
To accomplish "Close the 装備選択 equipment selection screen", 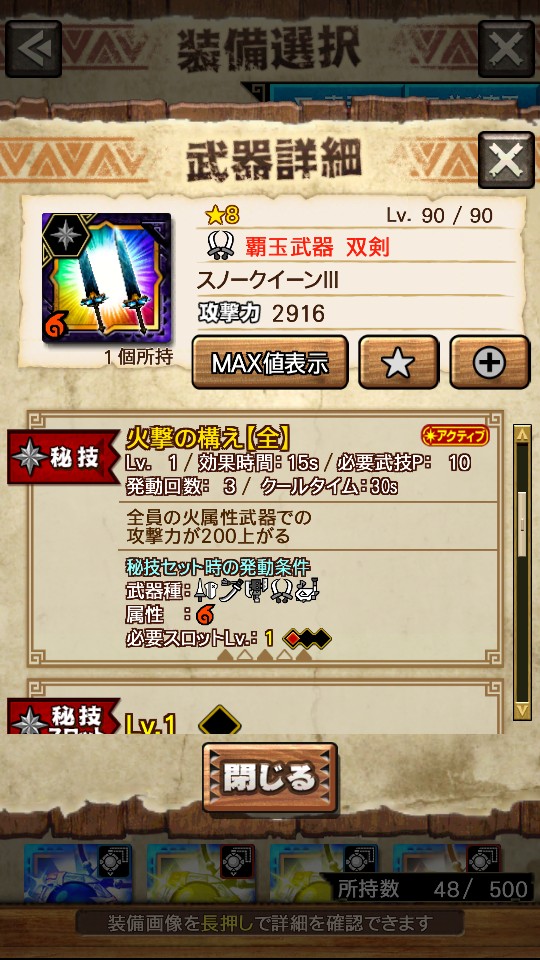I will [x=506, y=48].
